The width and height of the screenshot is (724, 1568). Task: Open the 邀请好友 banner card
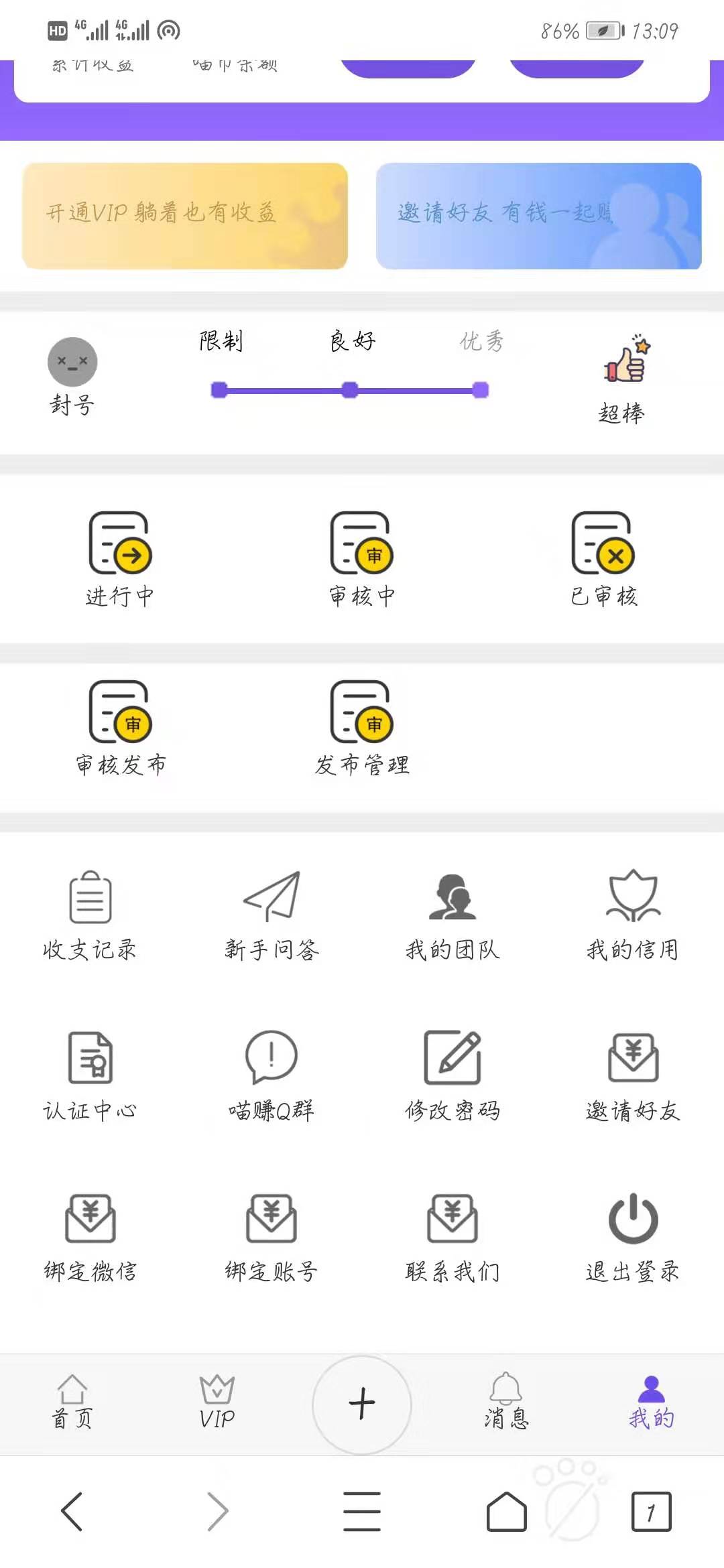point(538,216)
